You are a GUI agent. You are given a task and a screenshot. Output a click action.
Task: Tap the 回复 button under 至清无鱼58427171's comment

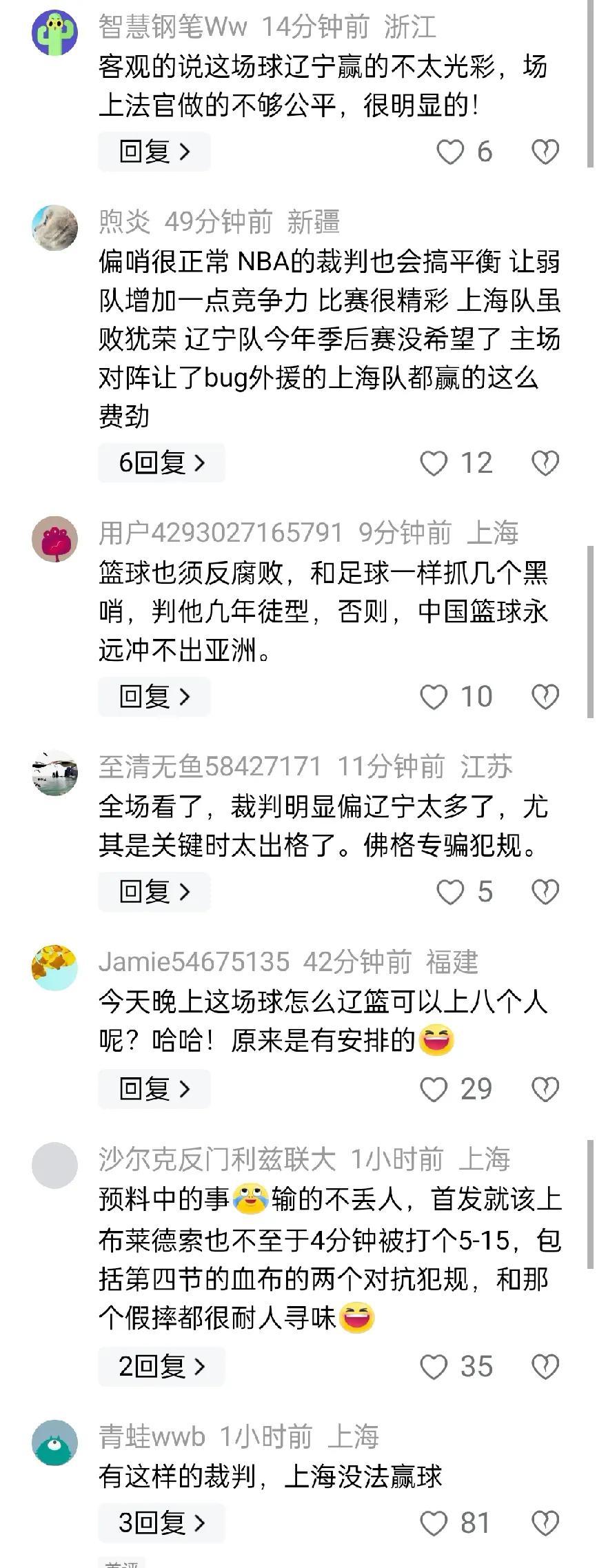(154, 891)
